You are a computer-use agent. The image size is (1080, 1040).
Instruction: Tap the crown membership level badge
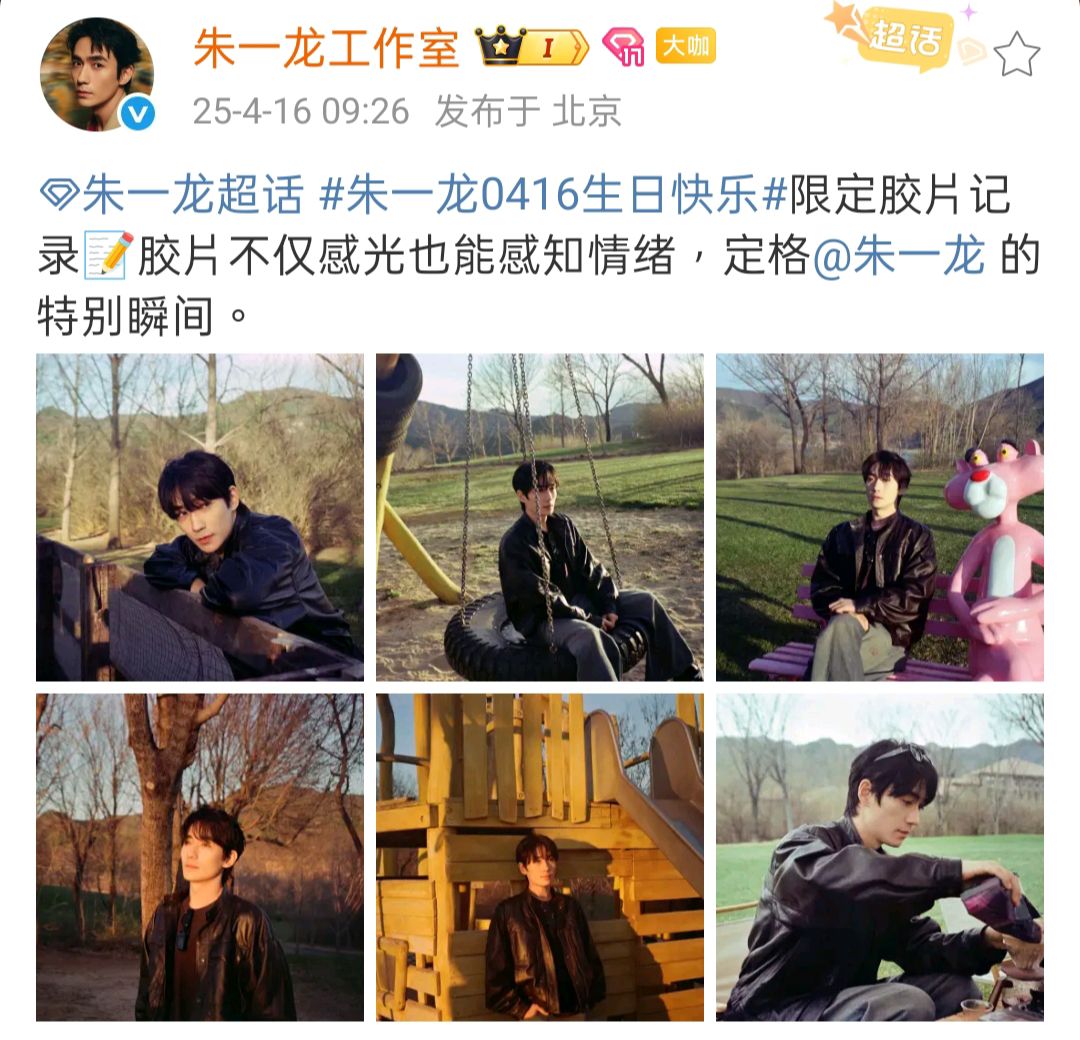(532, 48)
